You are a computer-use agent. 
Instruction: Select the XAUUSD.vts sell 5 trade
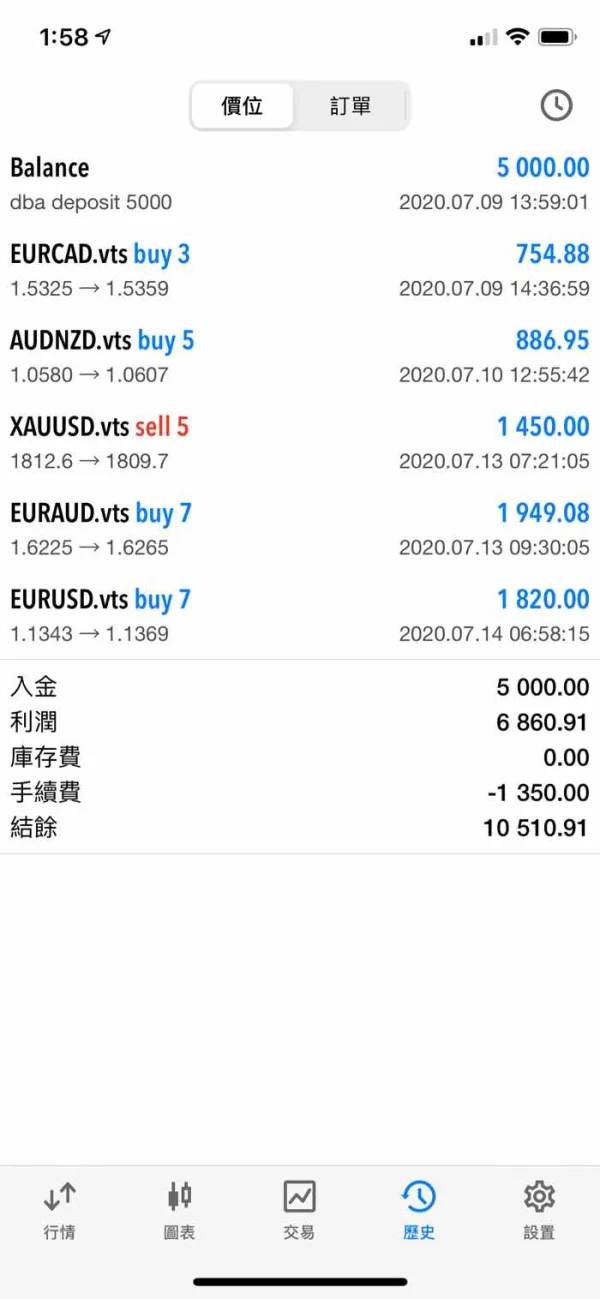click(x=300, y=442)
